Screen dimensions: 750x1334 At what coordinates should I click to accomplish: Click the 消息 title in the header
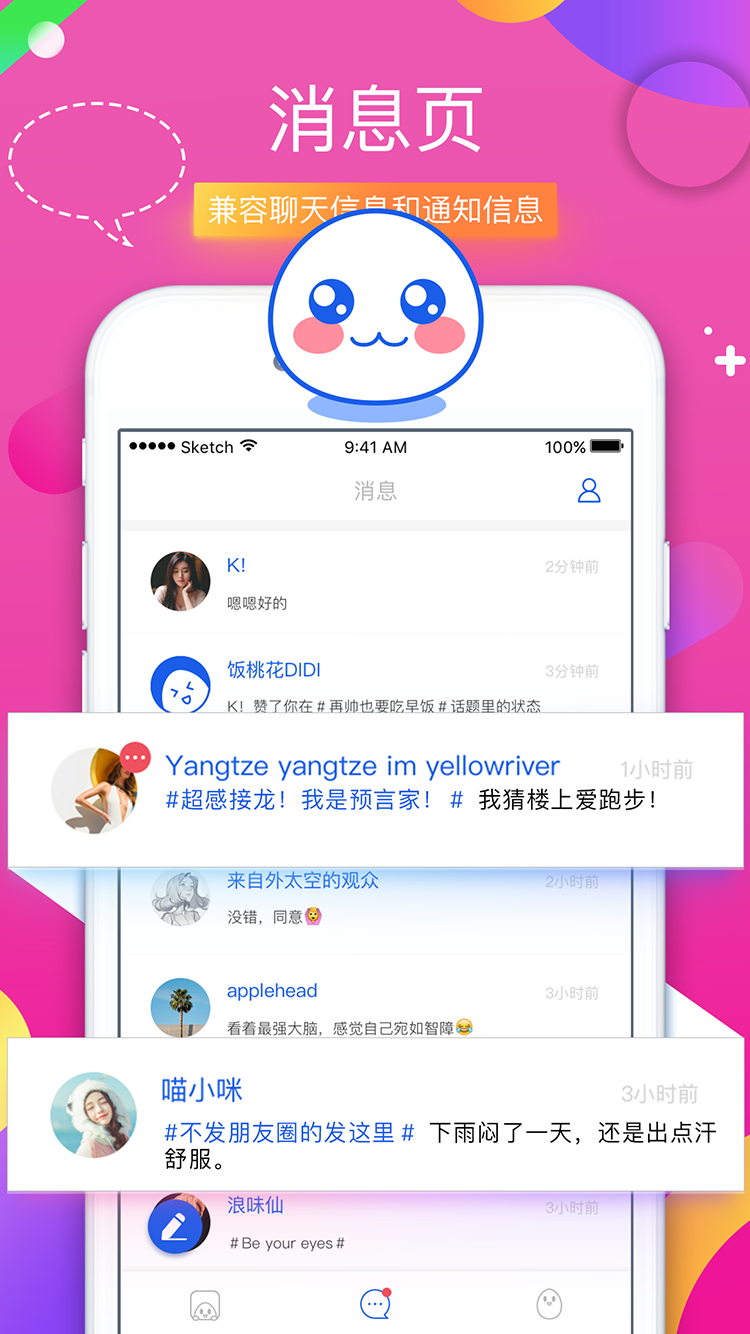(375, 491)
